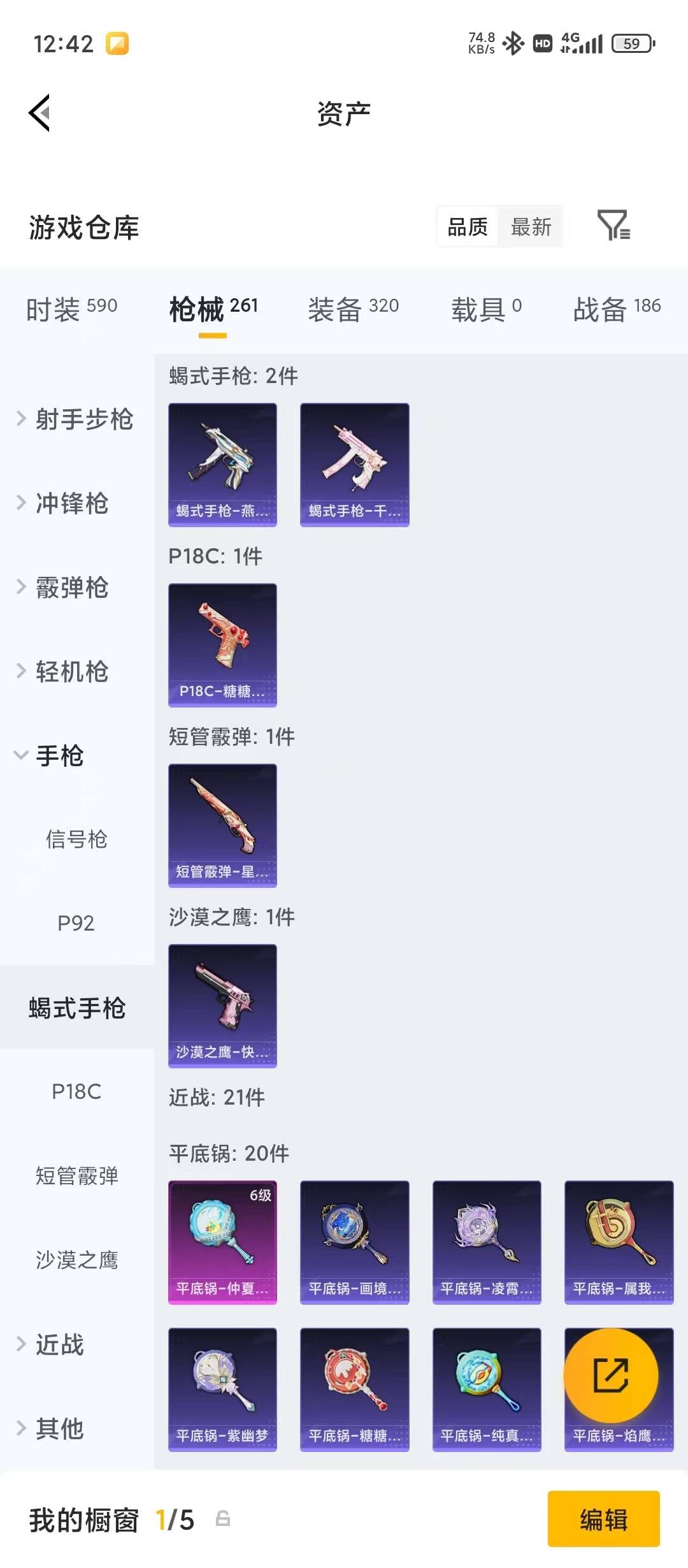Open the 平底锅-仲夏 level 6 thumbnail
The height and width of the screenshot is (1568, 688).
(x=222, y=1243)
